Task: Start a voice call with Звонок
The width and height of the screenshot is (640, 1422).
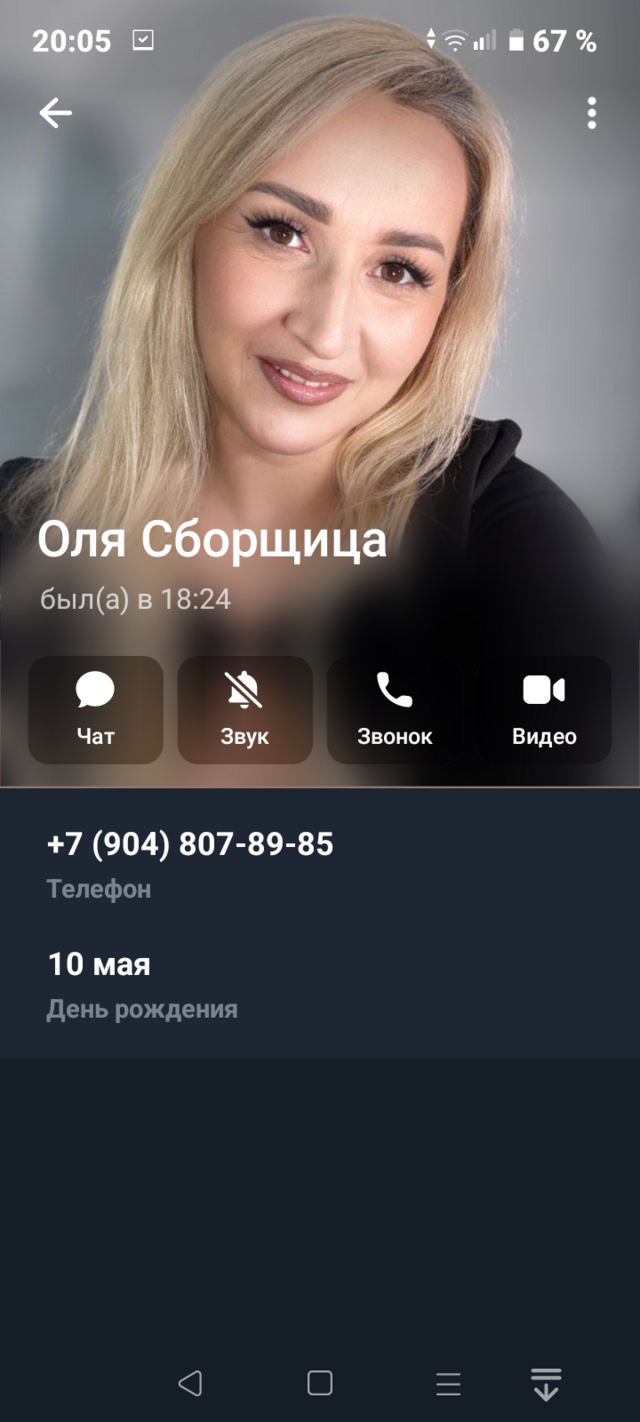Action: (x=394, y=710)
